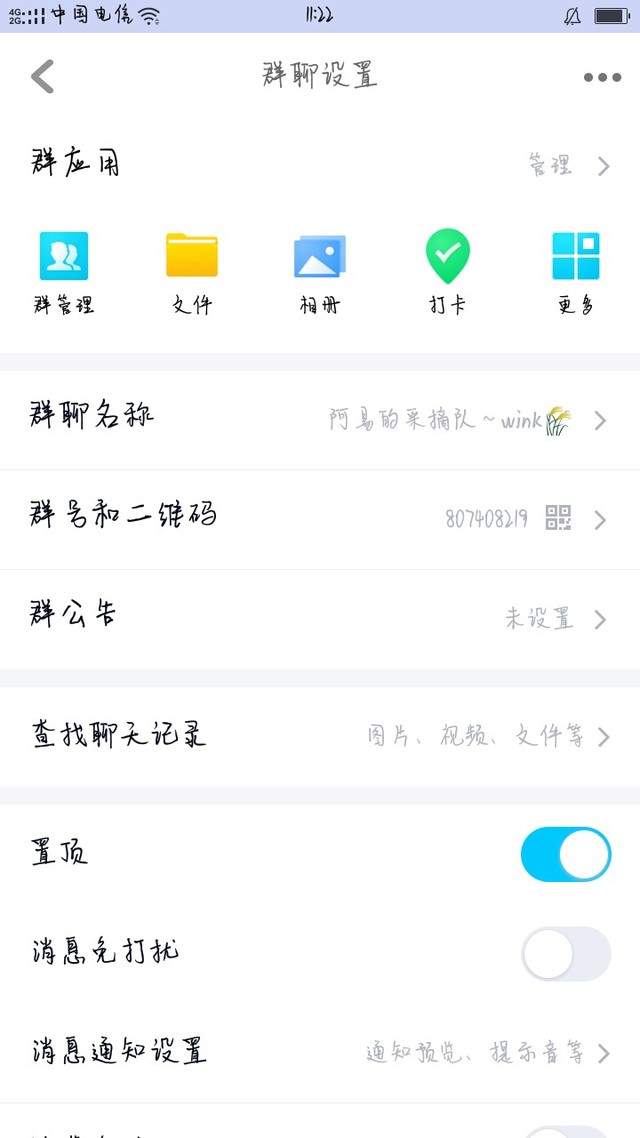Viewport: 640px width, 1138px height.
Task: Open 群号和二维码
Action: tap(320, 519)
